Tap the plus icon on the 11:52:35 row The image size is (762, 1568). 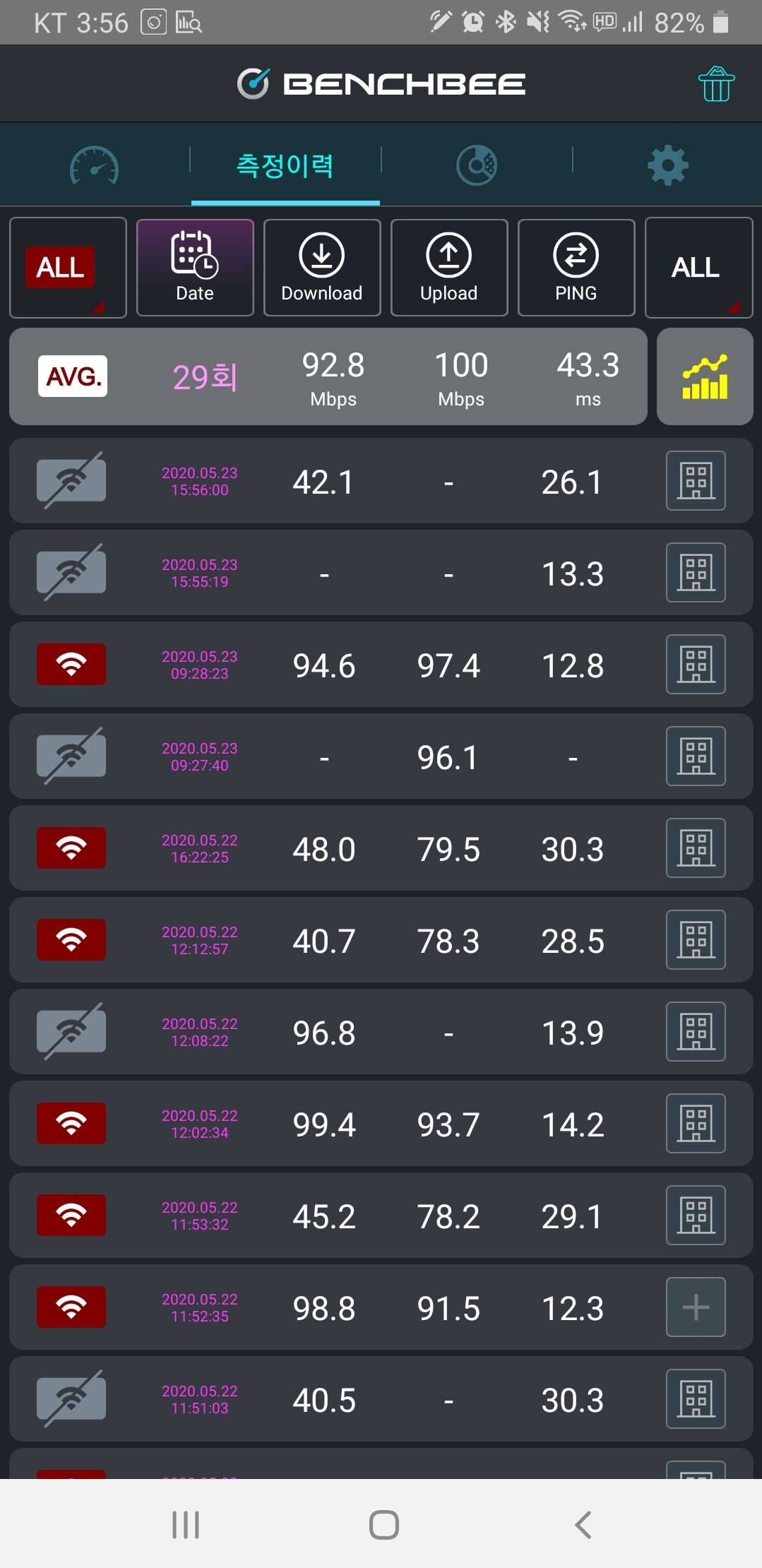(696, 1307)
